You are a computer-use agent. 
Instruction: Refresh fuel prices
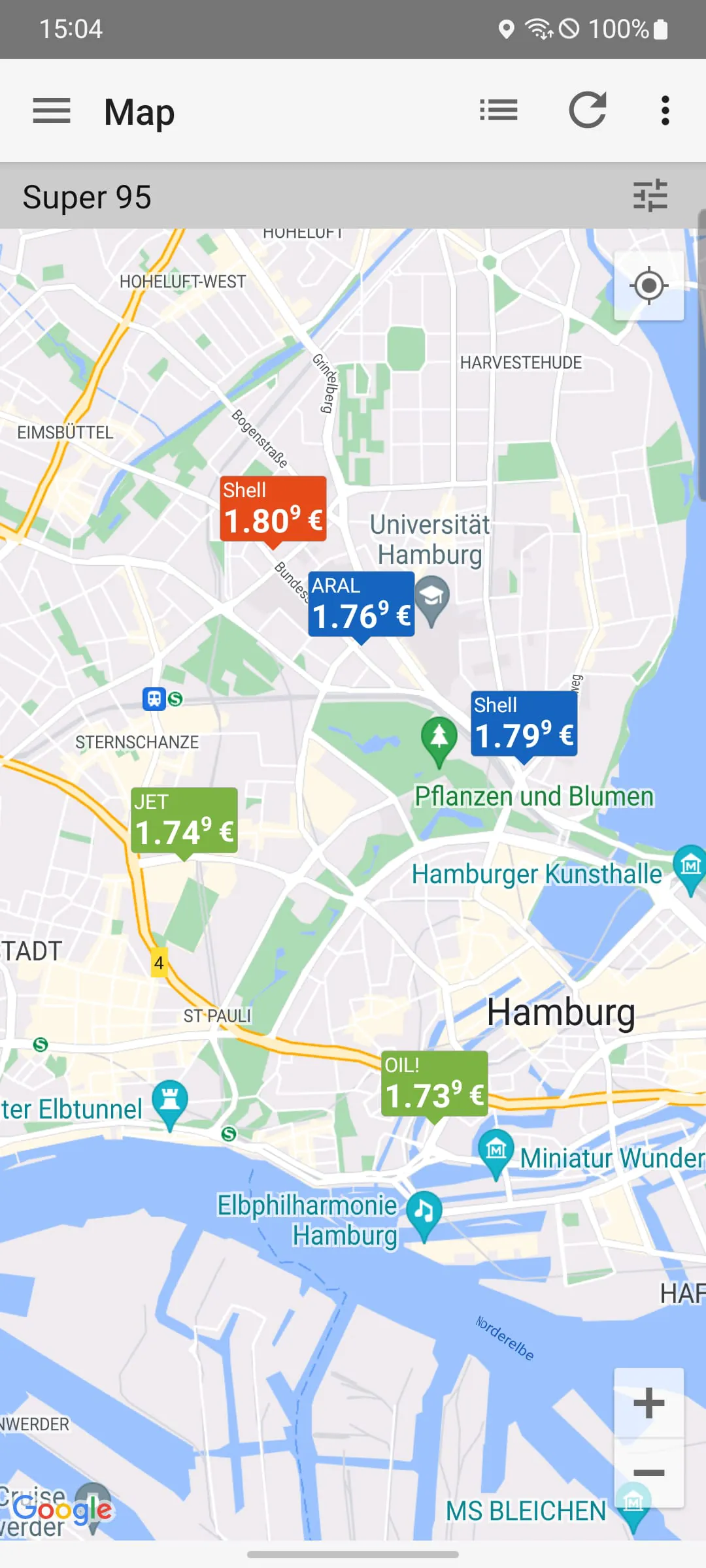[x=587, y=110]
